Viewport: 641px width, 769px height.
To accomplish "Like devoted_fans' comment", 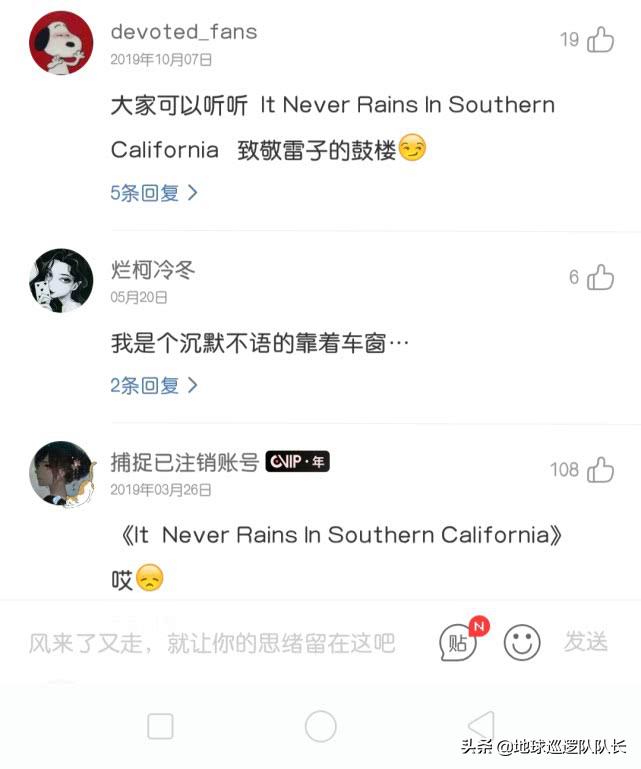I will 600,40.
